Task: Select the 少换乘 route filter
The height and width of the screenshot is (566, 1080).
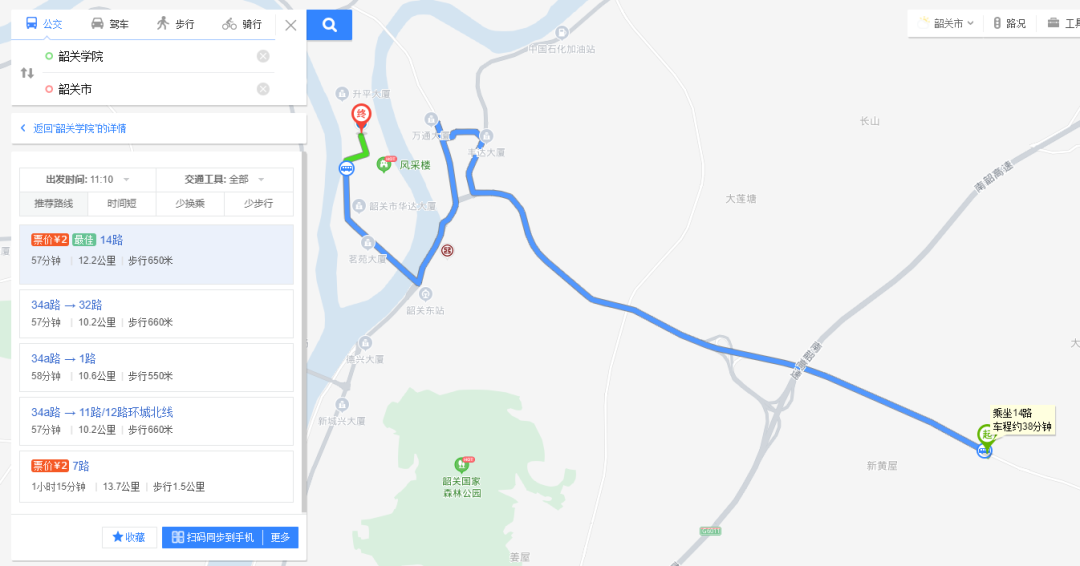Action: 190,204
